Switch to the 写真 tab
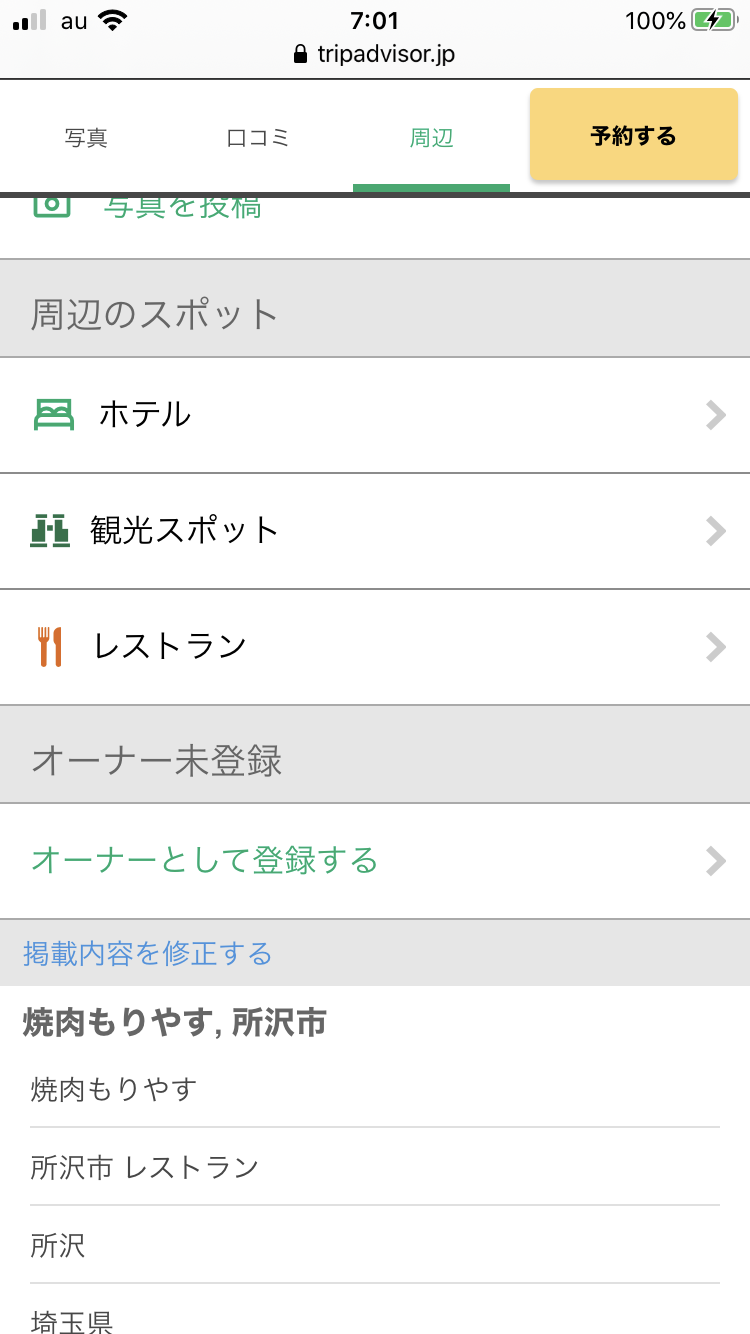750x1334 pixels. click(x=86, y=138)
